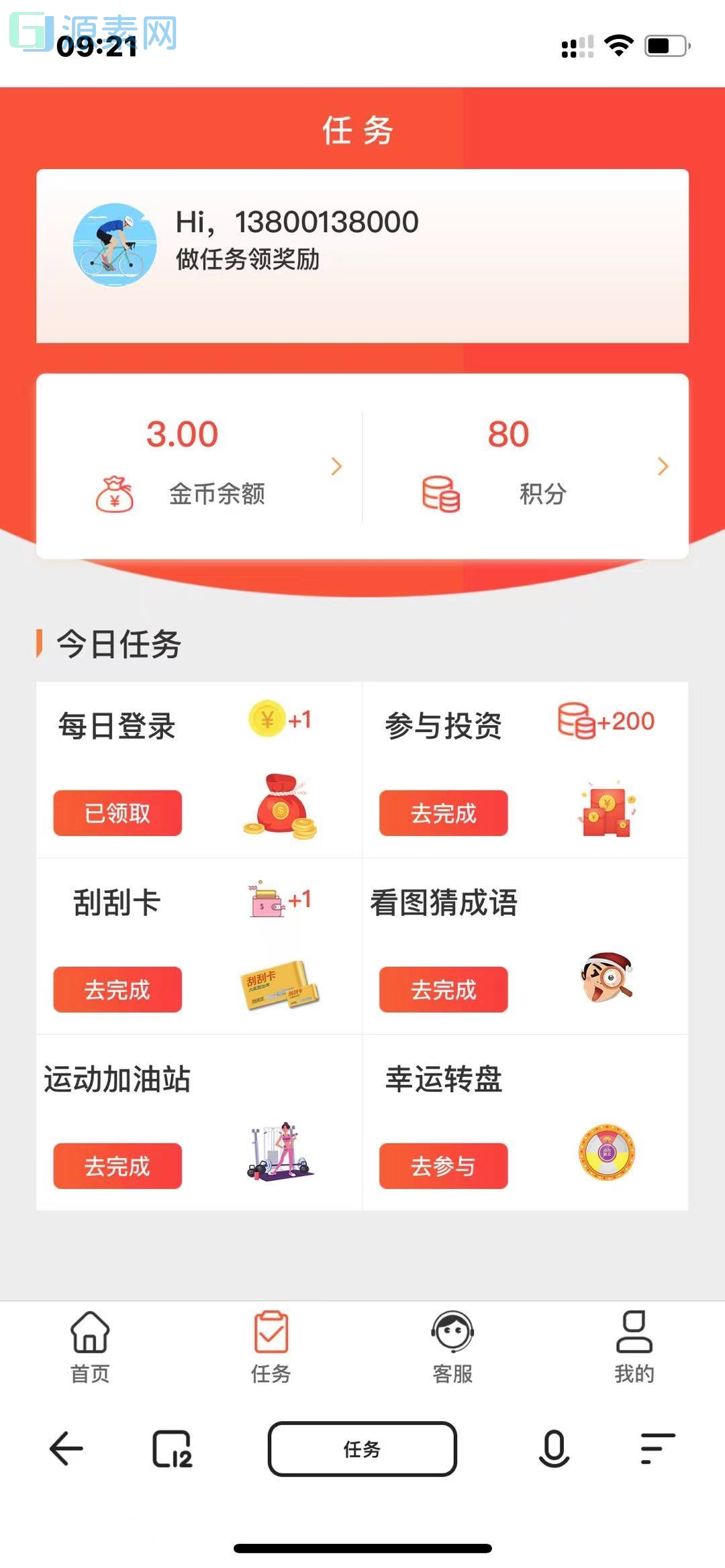Activate the browser microphone icon
The height and width of the screenshot is (1568, 725).
click(x=552, y=1449)
